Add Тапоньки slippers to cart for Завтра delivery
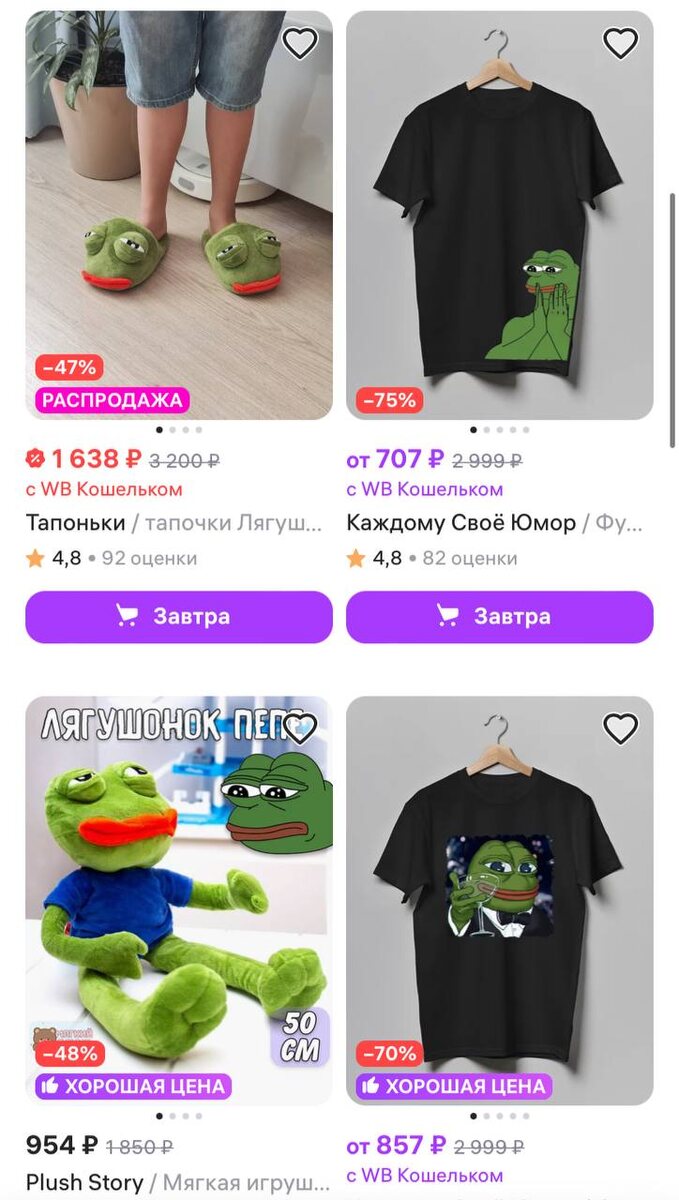The width and height of the screenshot is (679, 1200). (x=179, y=616)
